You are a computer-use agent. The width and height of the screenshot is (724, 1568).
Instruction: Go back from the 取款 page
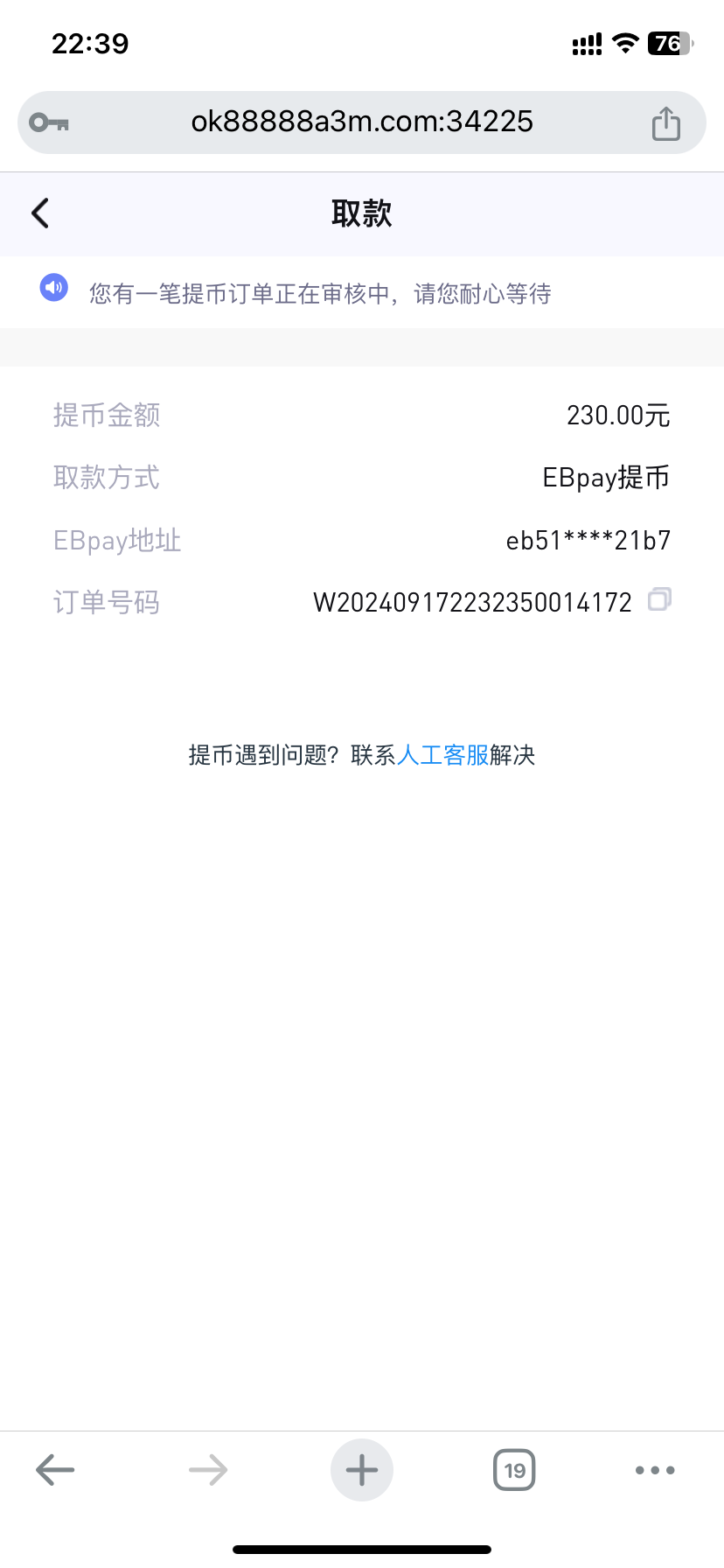pos(40,213)
